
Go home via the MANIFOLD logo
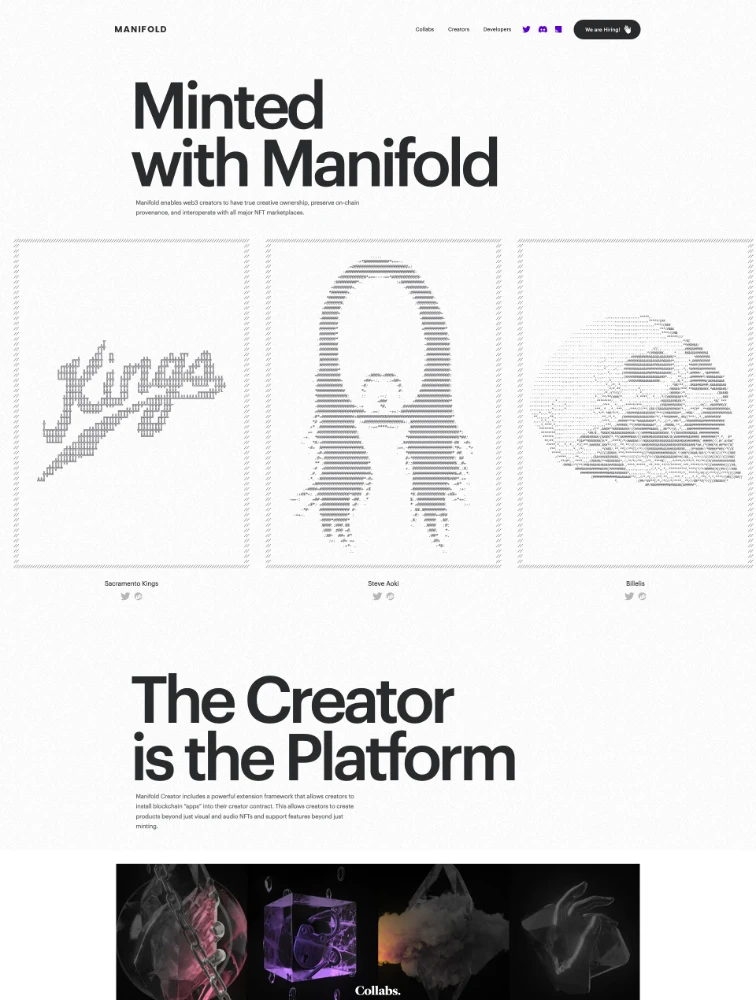click(141, 30)
